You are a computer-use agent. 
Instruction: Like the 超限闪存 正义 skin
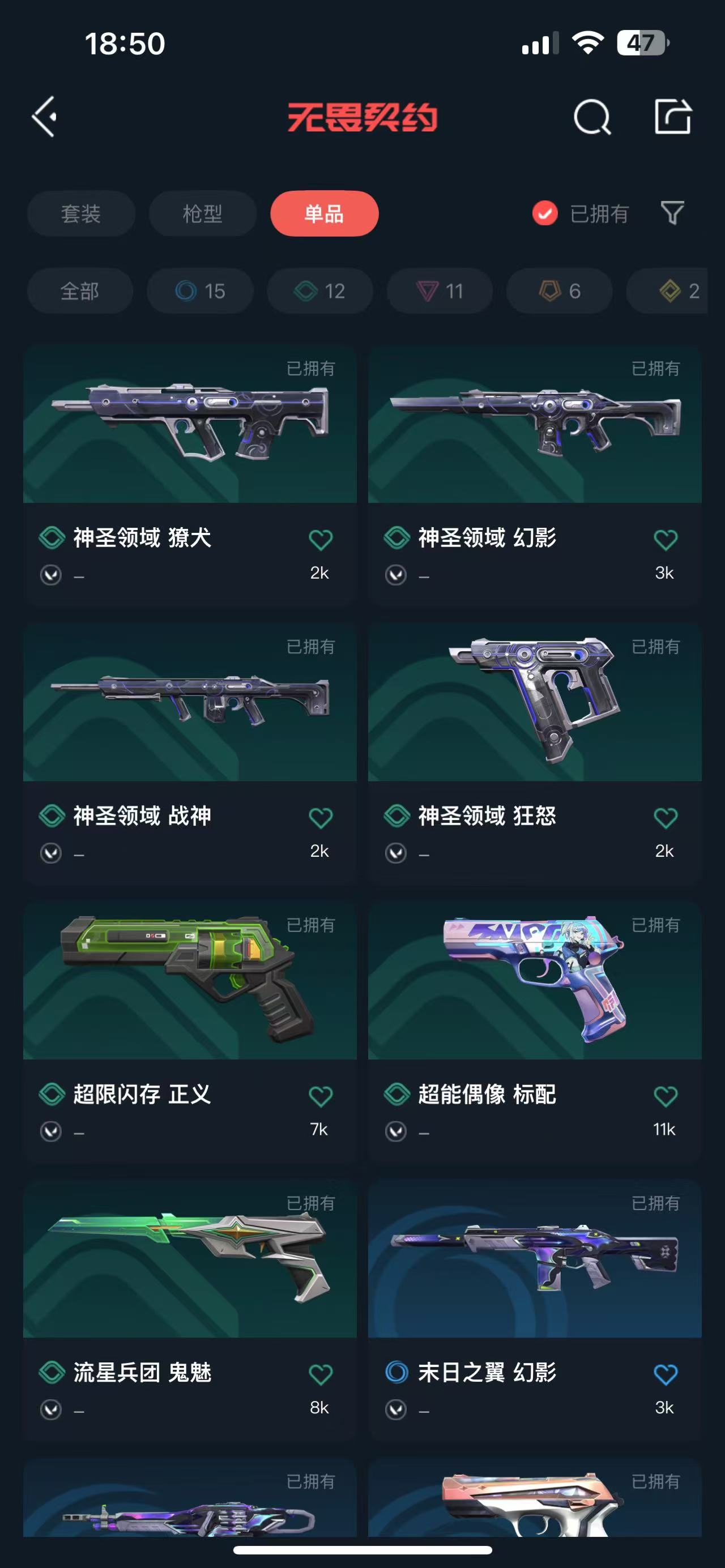pos(321,1096)
